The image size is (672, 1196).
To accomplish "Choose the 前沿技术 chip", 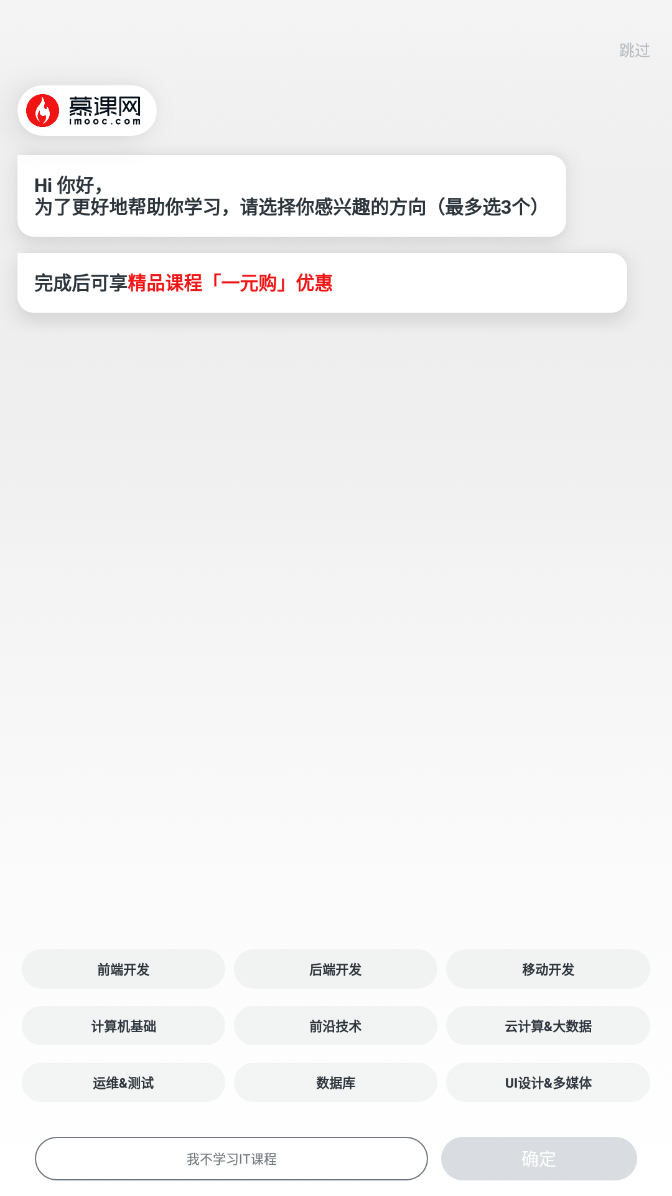I will coord(335,1026).
